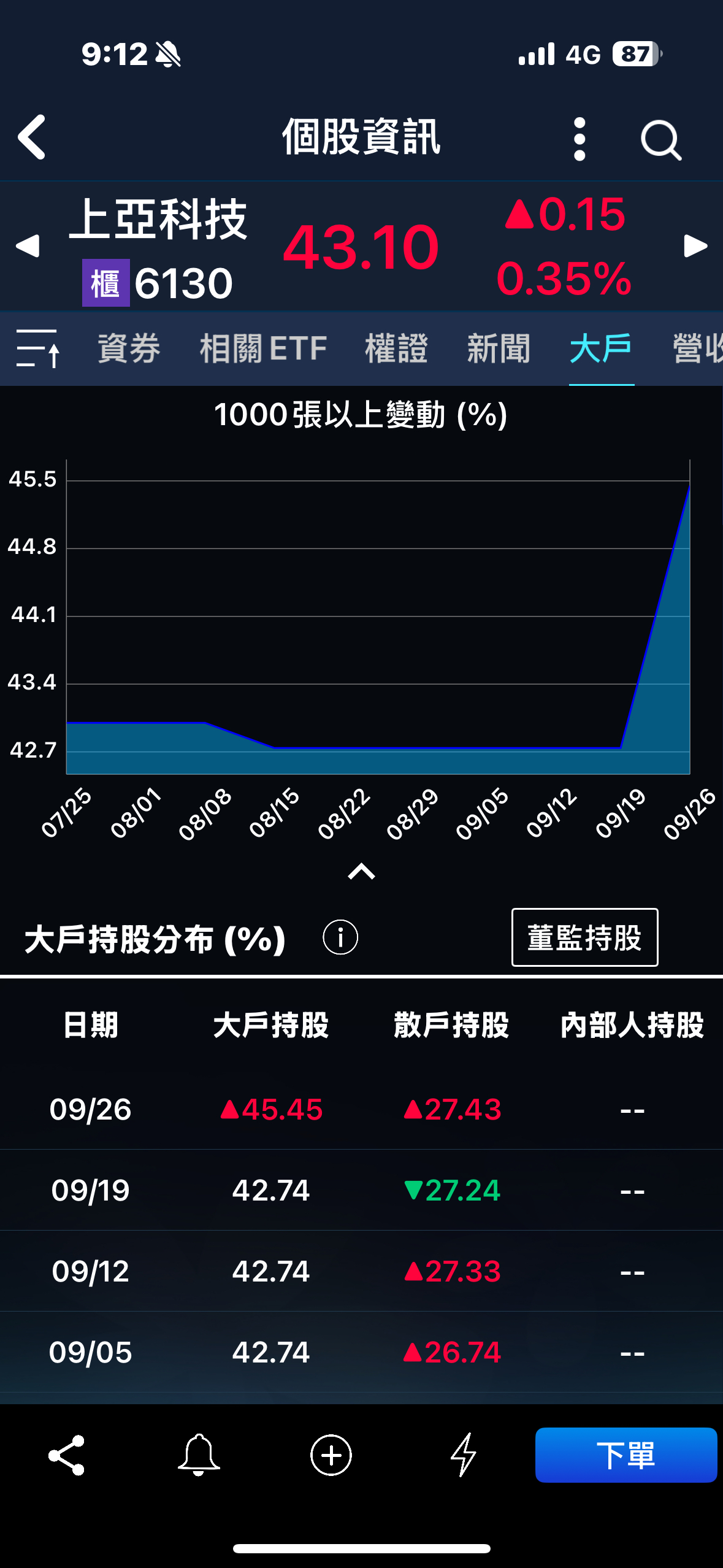Image resolution: width=723 pixels, height=1568 pixels.
Task: Open the lightning quick-order icon
Action: point(464,1455)
